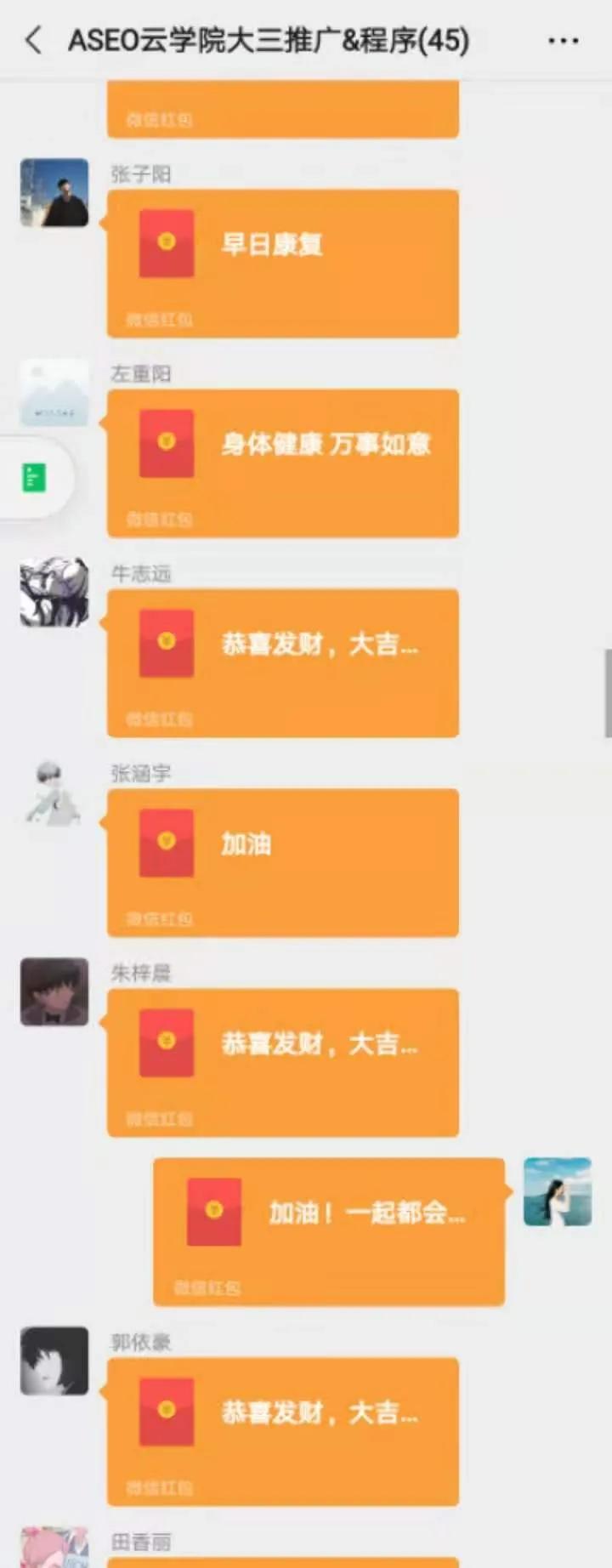View 张子阳's profile avatar

click(x=54, y=192)
